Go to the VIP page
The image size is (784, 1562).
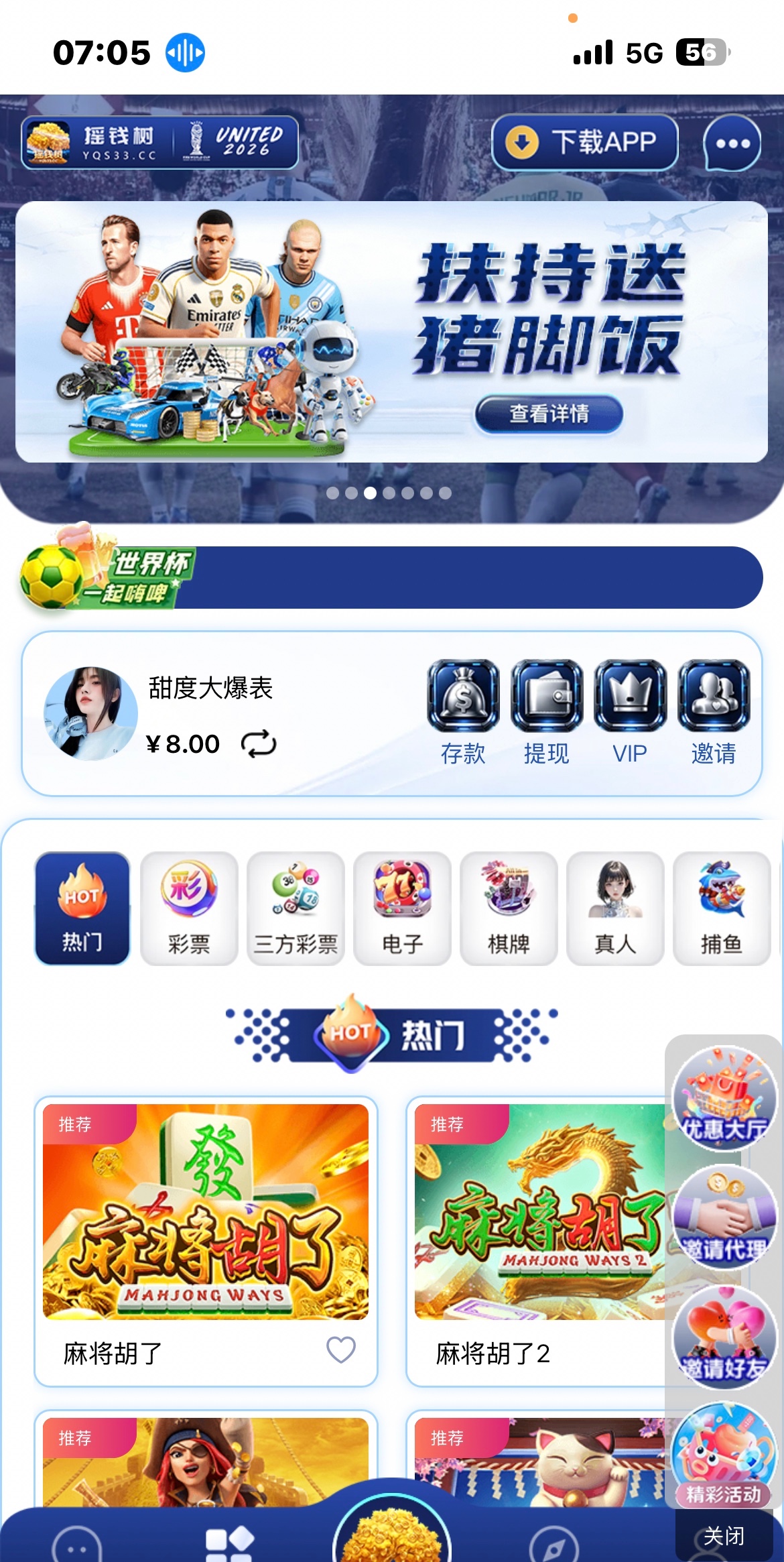click(x=630, y=712)
